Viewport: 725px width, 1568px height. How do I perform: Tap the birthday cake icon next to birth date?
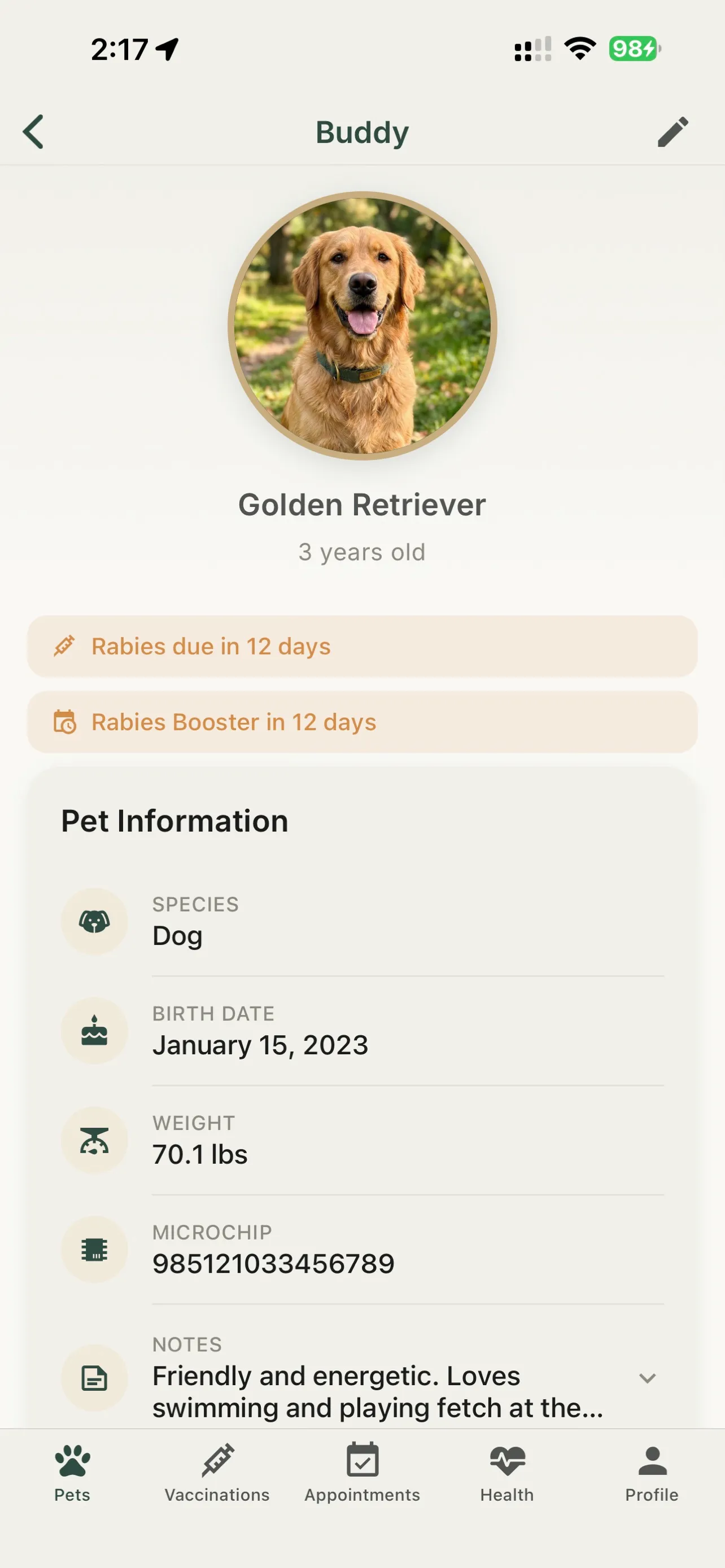94,1030
